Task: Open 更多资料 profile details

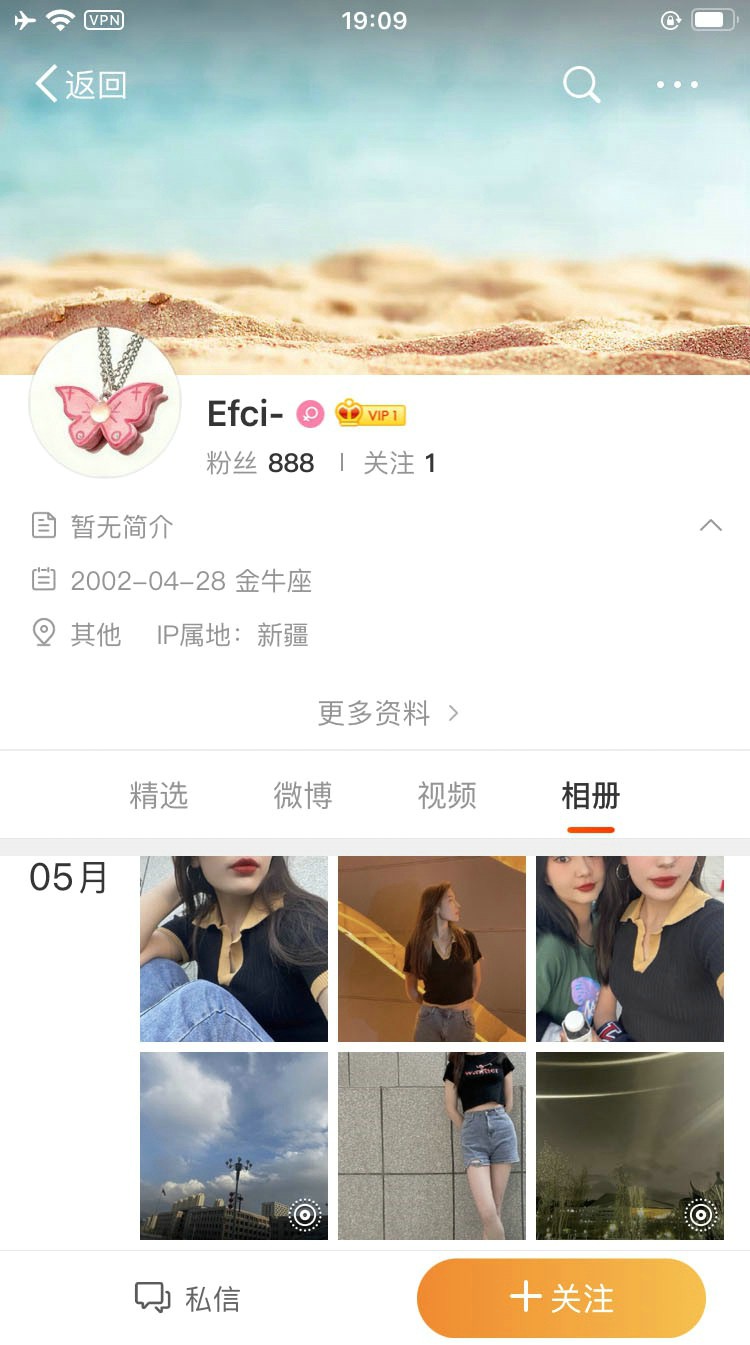Action: pos(388,713)
